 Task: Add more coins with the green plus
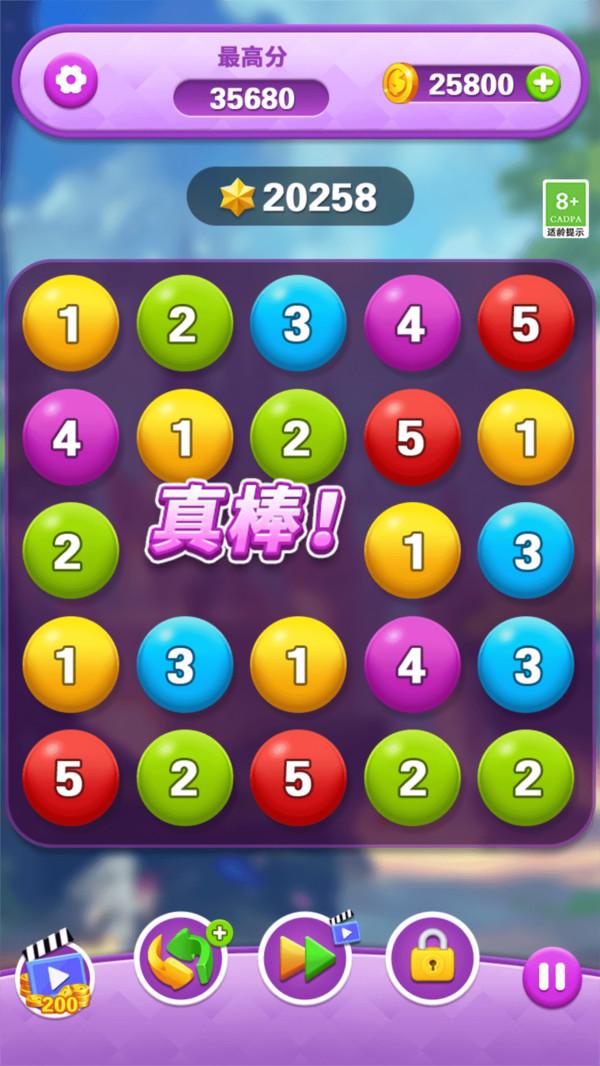(x=543, y=84)
